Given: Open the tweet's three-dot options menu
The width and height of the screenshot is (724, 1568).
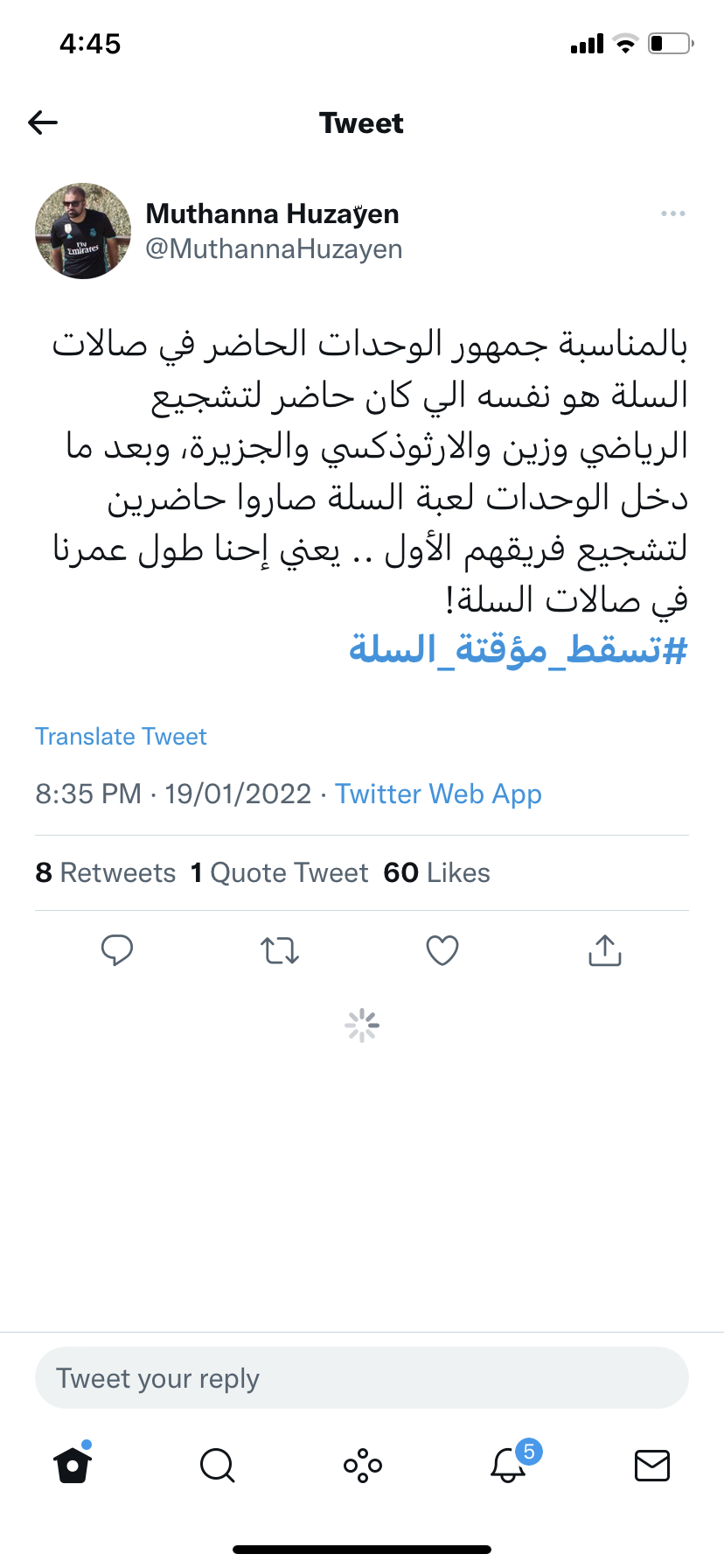Looking at the screenshot, I should pos(672,213).
